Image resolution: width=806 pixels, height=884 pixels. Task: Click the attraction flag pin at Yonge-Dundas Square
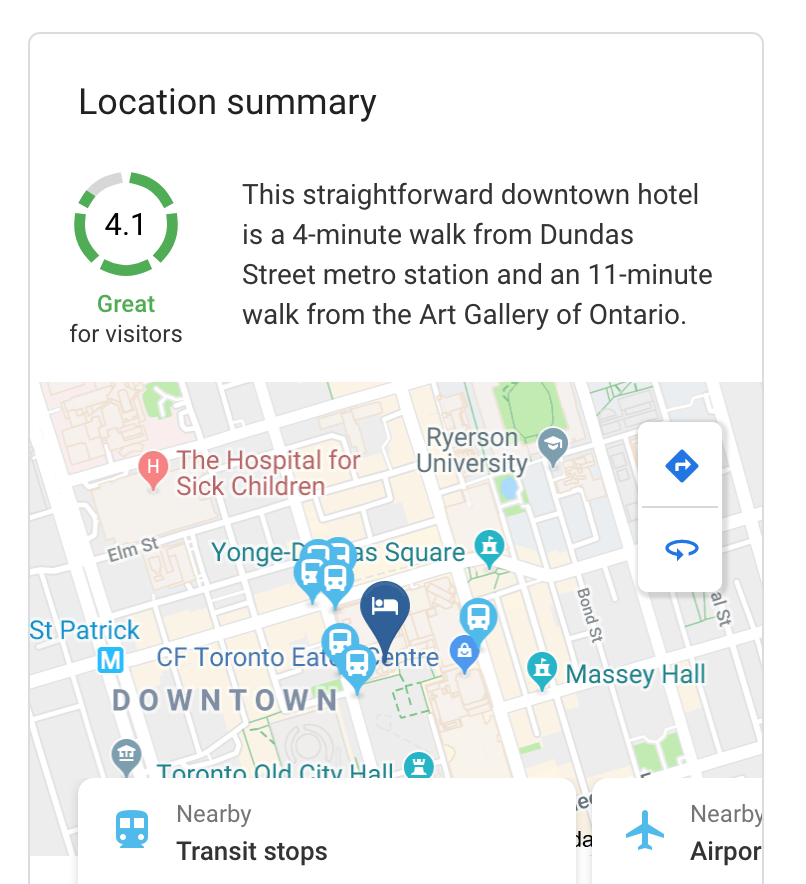(489, 546)
